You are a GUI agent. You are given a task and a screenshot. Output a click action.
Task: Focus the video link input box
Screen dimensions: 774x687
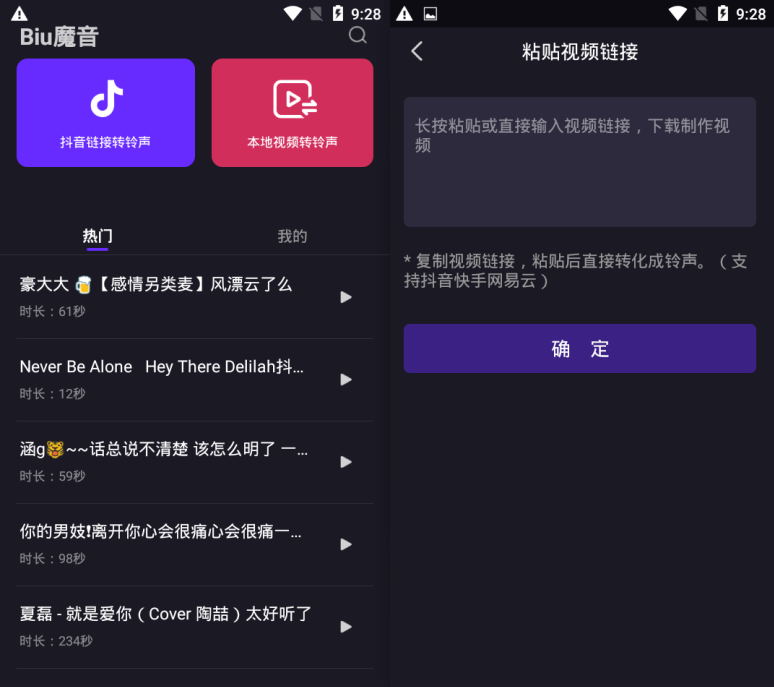[579, 162]
